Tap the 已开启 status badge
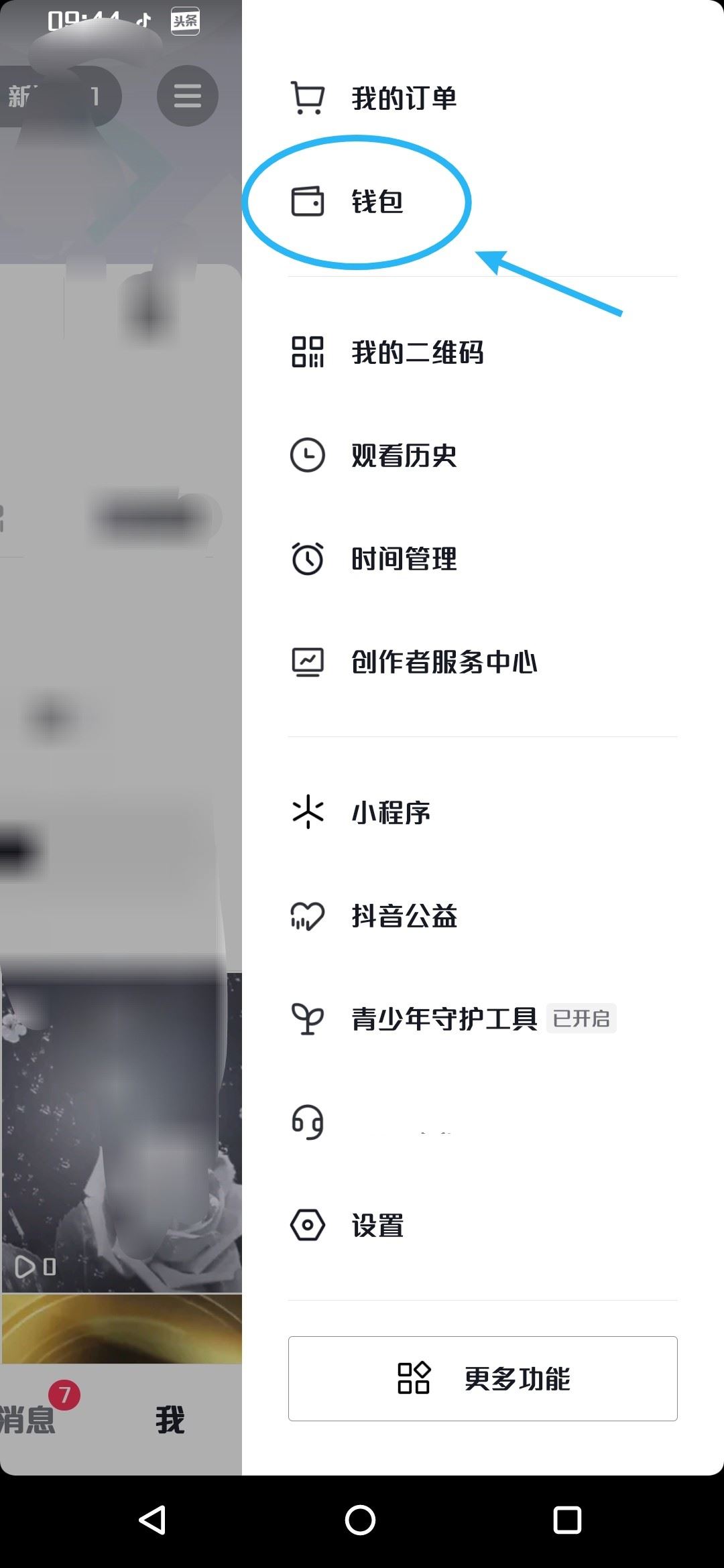Image resolution: width=724 pixels, height=1568 pixels. [x=581, y=1019]
